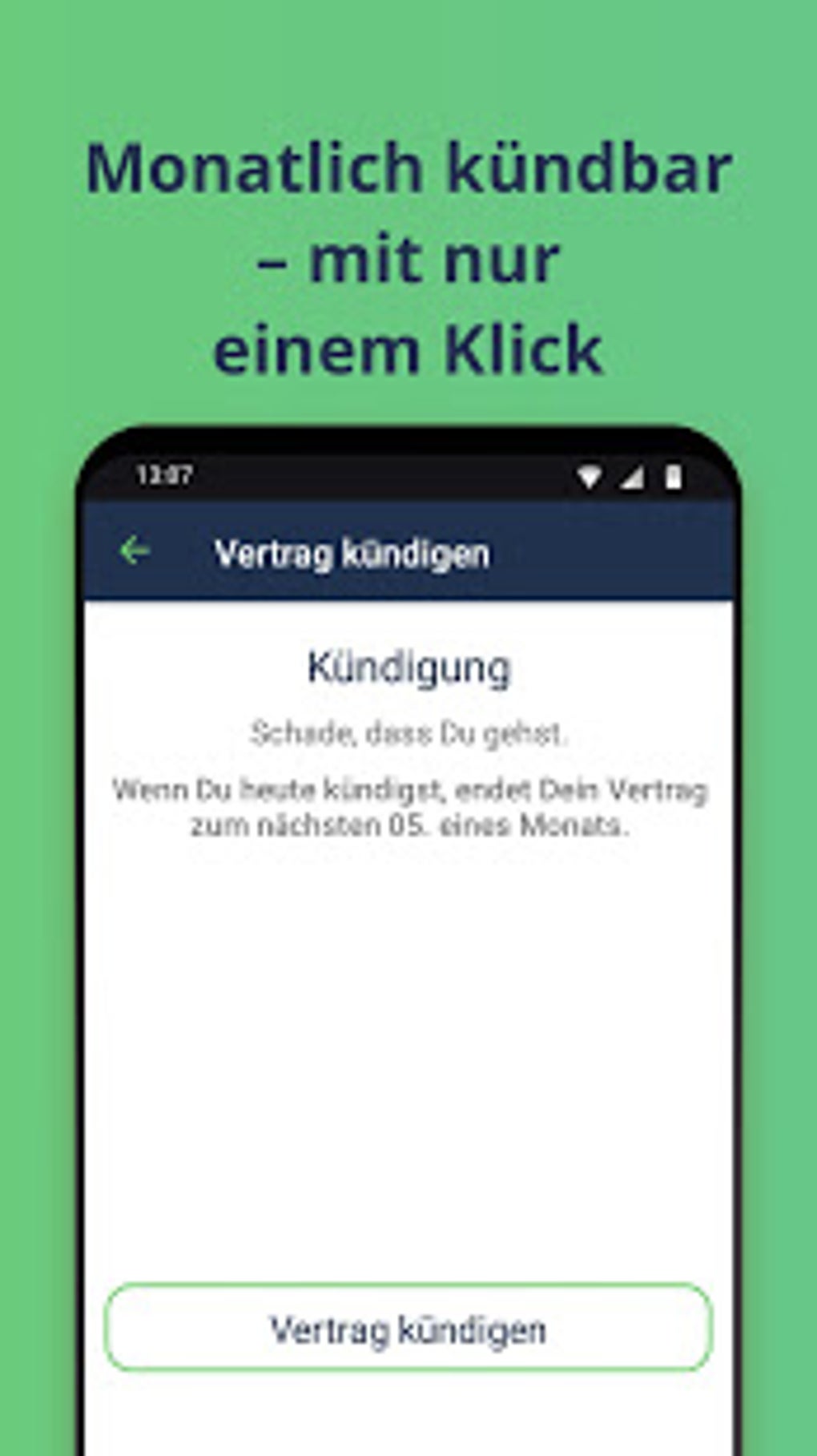Image resolution: width=817 pixels, height=1456 pixels.
Task: Tap the phone's black notch area
Action: coord(410,445)
